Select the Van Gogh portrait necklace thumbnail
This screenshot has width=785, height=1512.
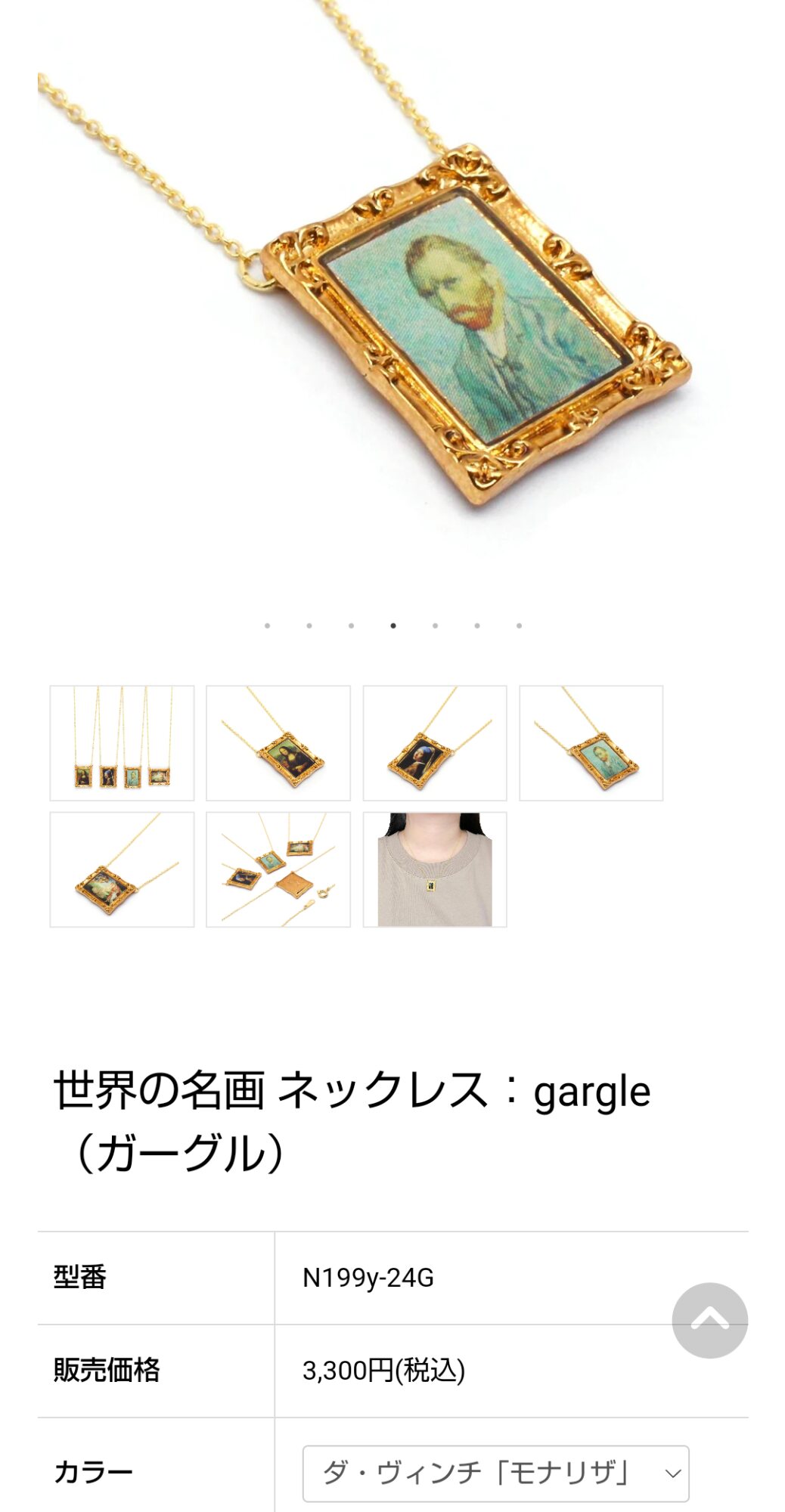pyautogui.click(x=591, y=742)
